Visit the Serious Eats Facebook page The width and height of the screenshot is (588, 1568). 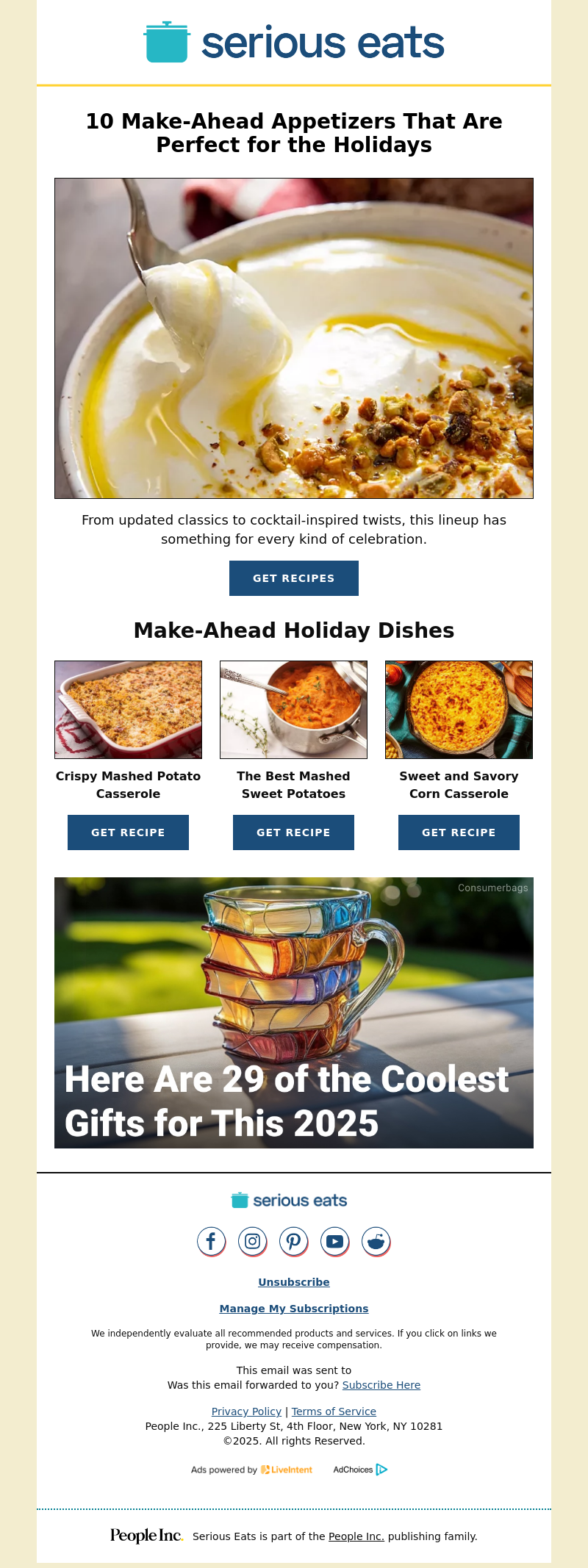(211, 1241)
